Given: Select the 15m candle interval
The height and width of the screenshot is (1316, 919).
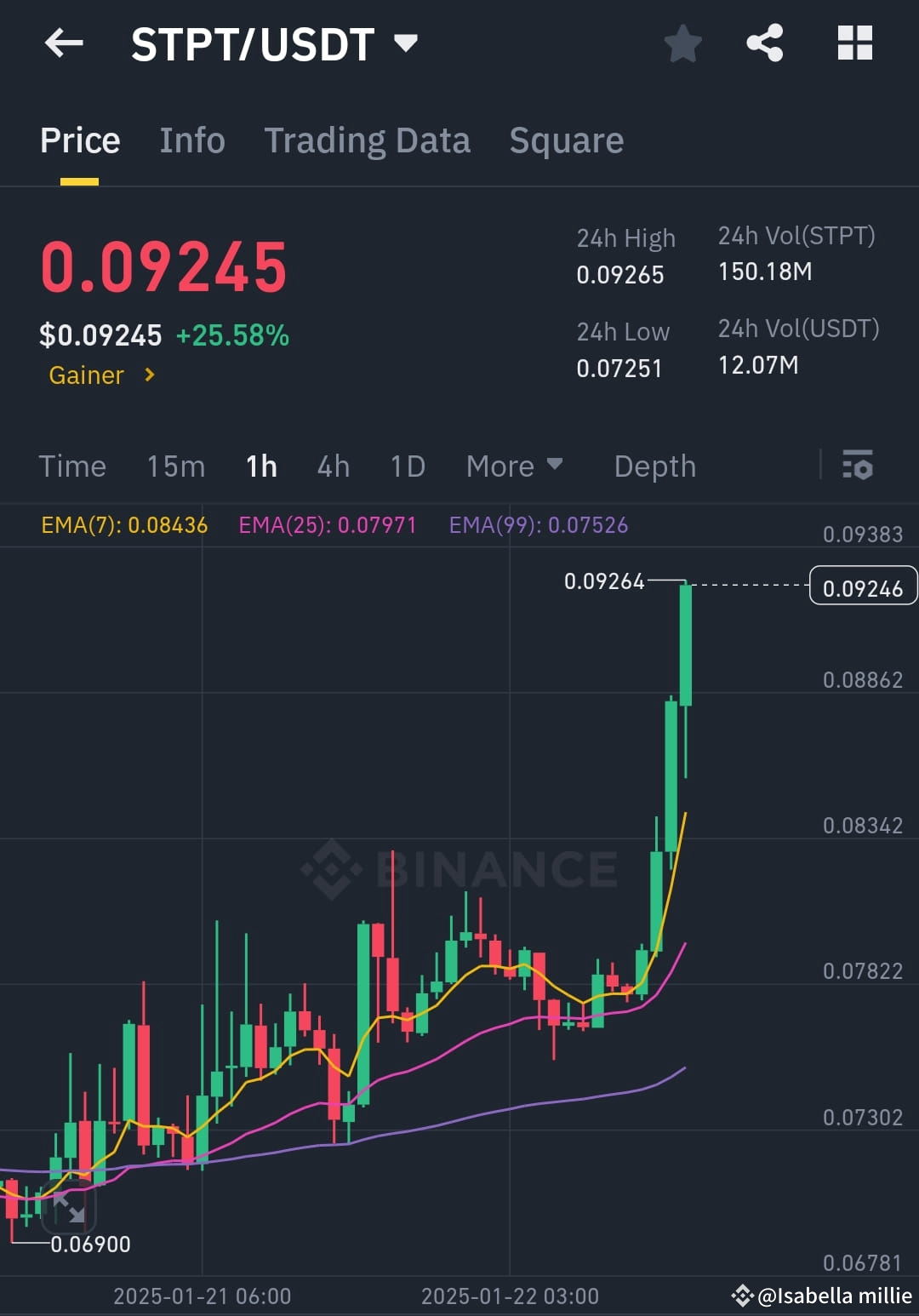Looking at the screenshot, I should 174,466.
